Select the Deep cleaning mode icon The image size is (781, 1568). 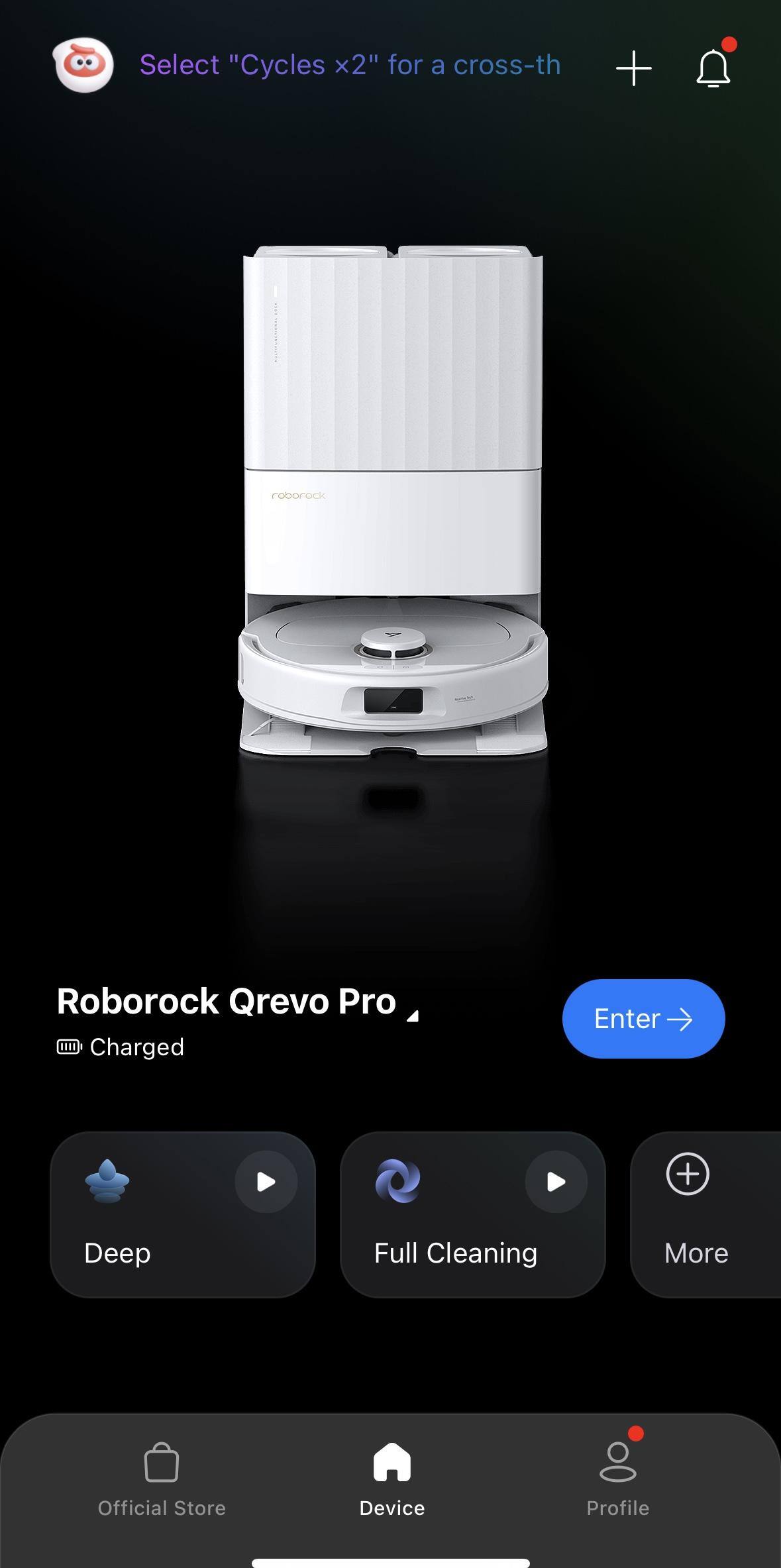[x=108, y=1182]
